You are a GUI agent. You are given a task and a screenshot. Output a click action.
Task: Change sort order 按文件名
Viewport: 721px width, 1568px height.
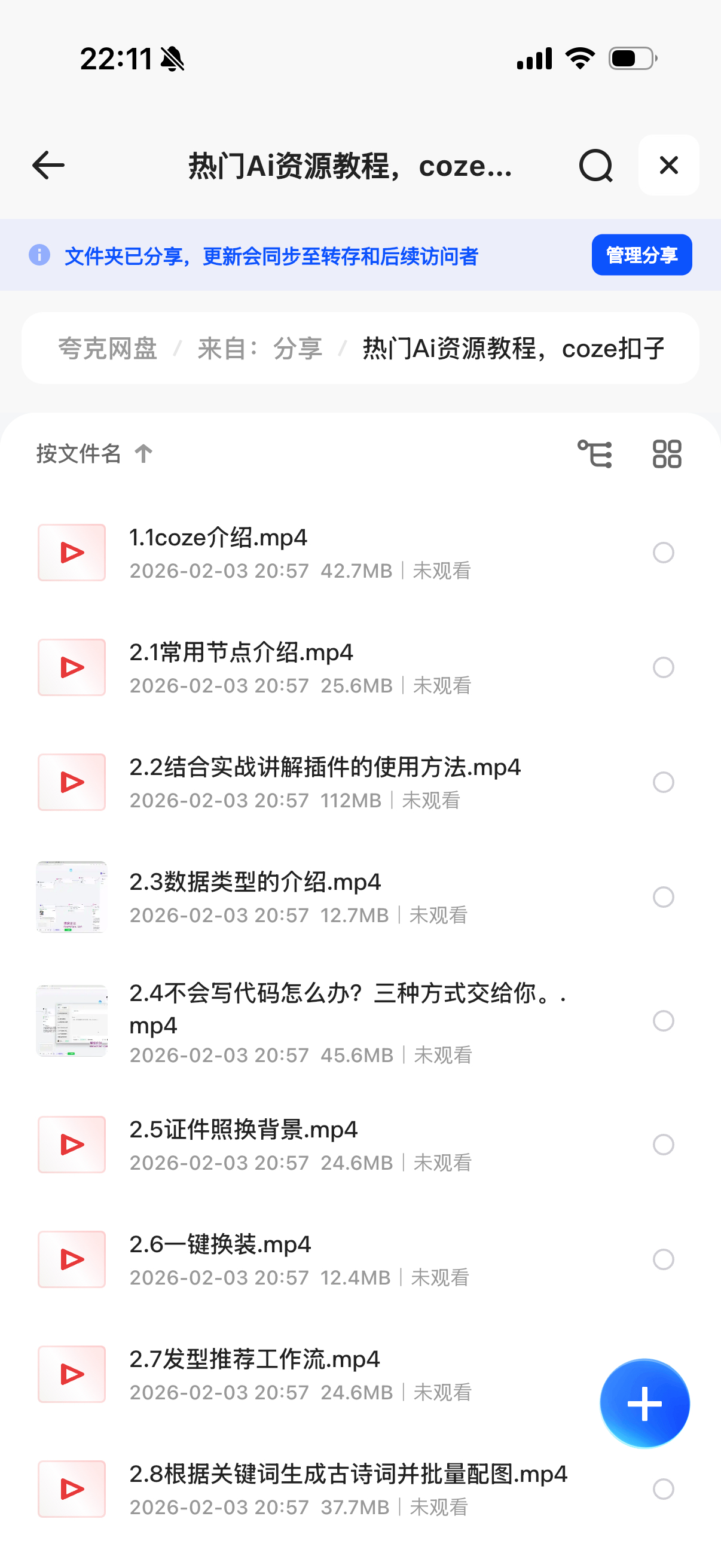tap(94, 453)
